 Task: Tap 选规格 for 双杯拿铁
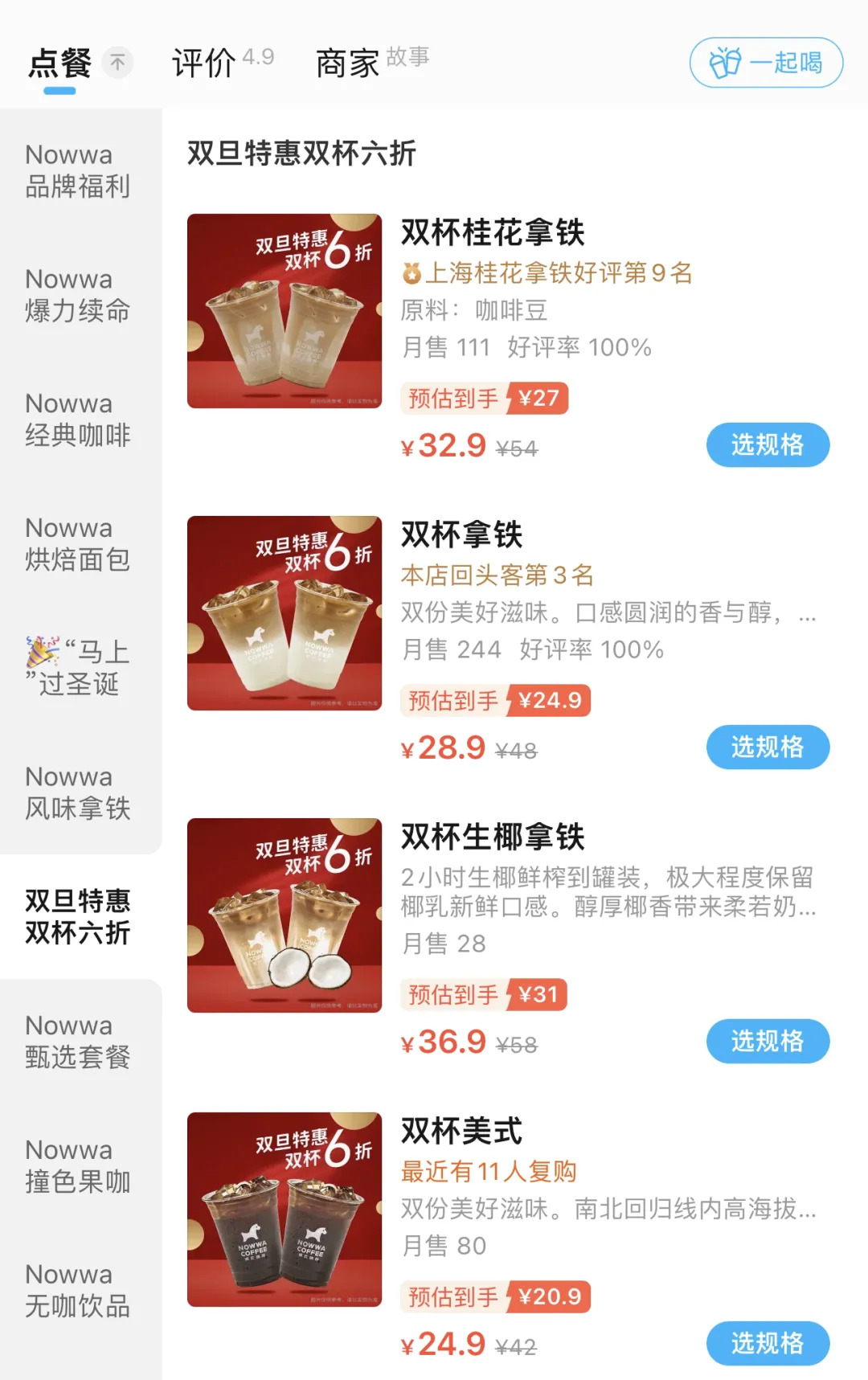pyautogui.click(x=768, y=747)
